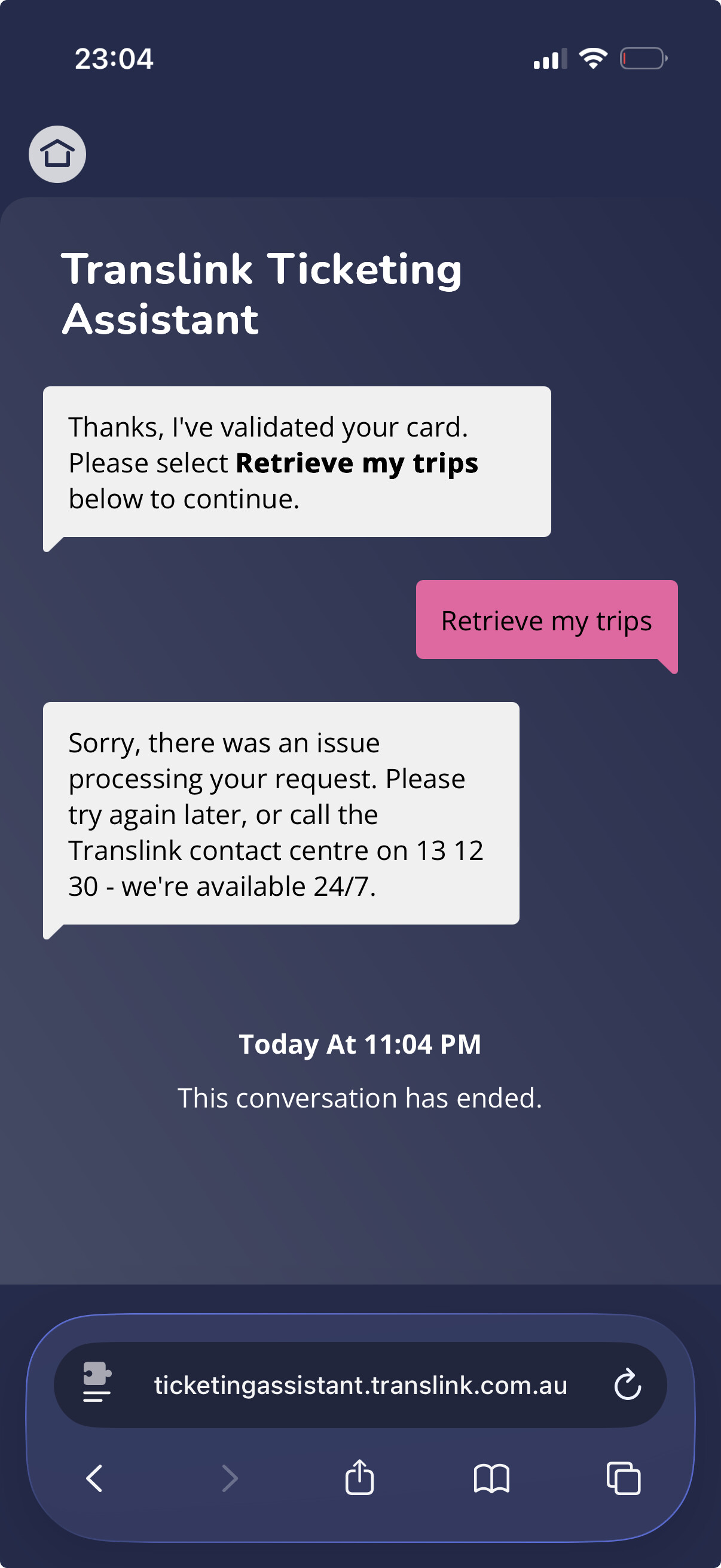
Task: Tap the ticketingassistant.translink.com.au address bar
Action: pos(360,1385)
